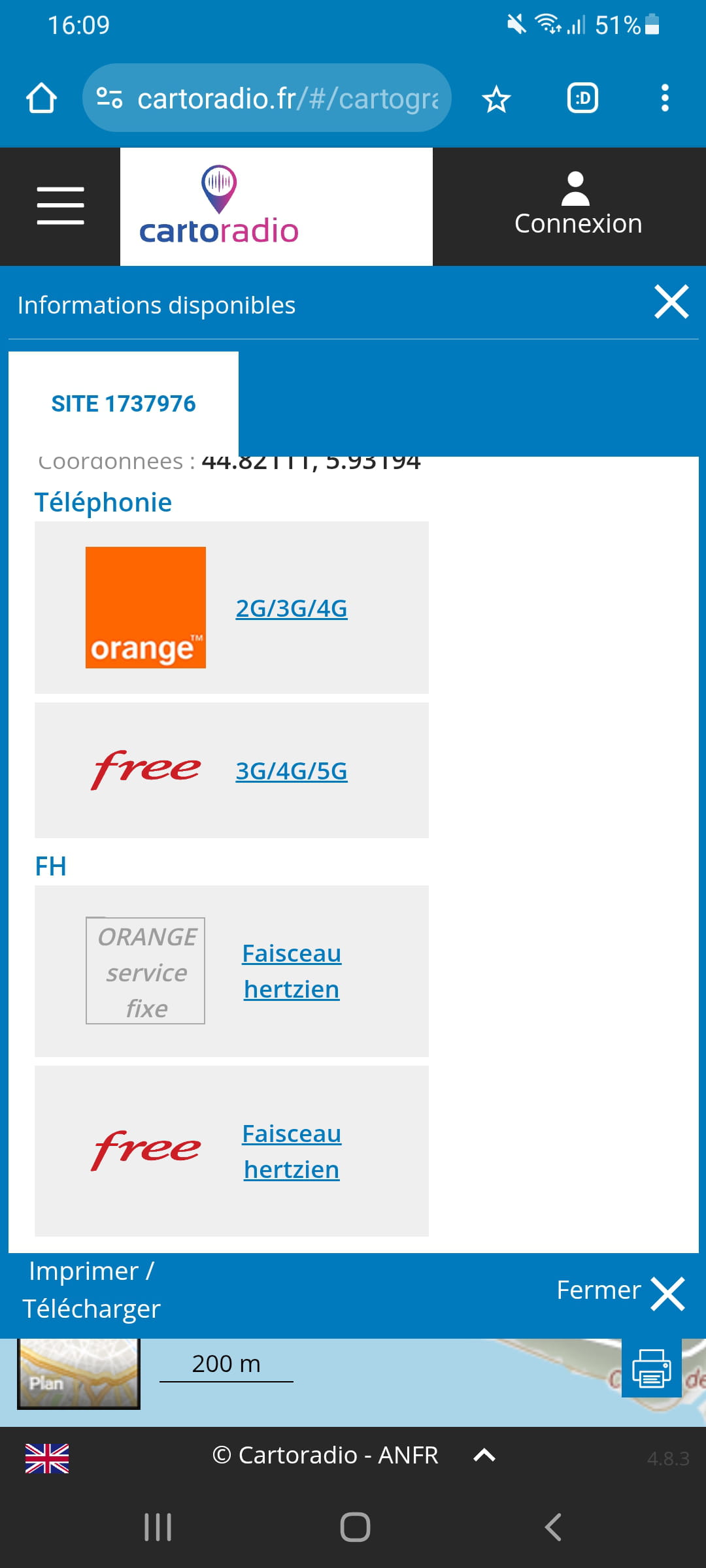Open Free Faisceau hertzien link
This screenshot has width=706, height=1568.
(292, 1151)
